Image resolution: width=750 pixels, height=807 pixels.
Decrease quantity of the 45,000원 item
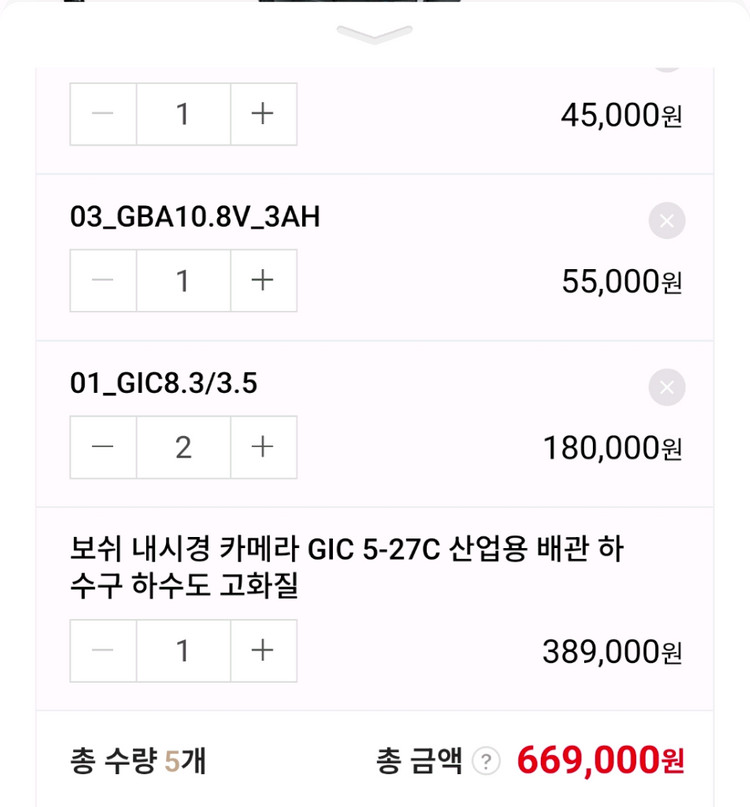[101, 113]
